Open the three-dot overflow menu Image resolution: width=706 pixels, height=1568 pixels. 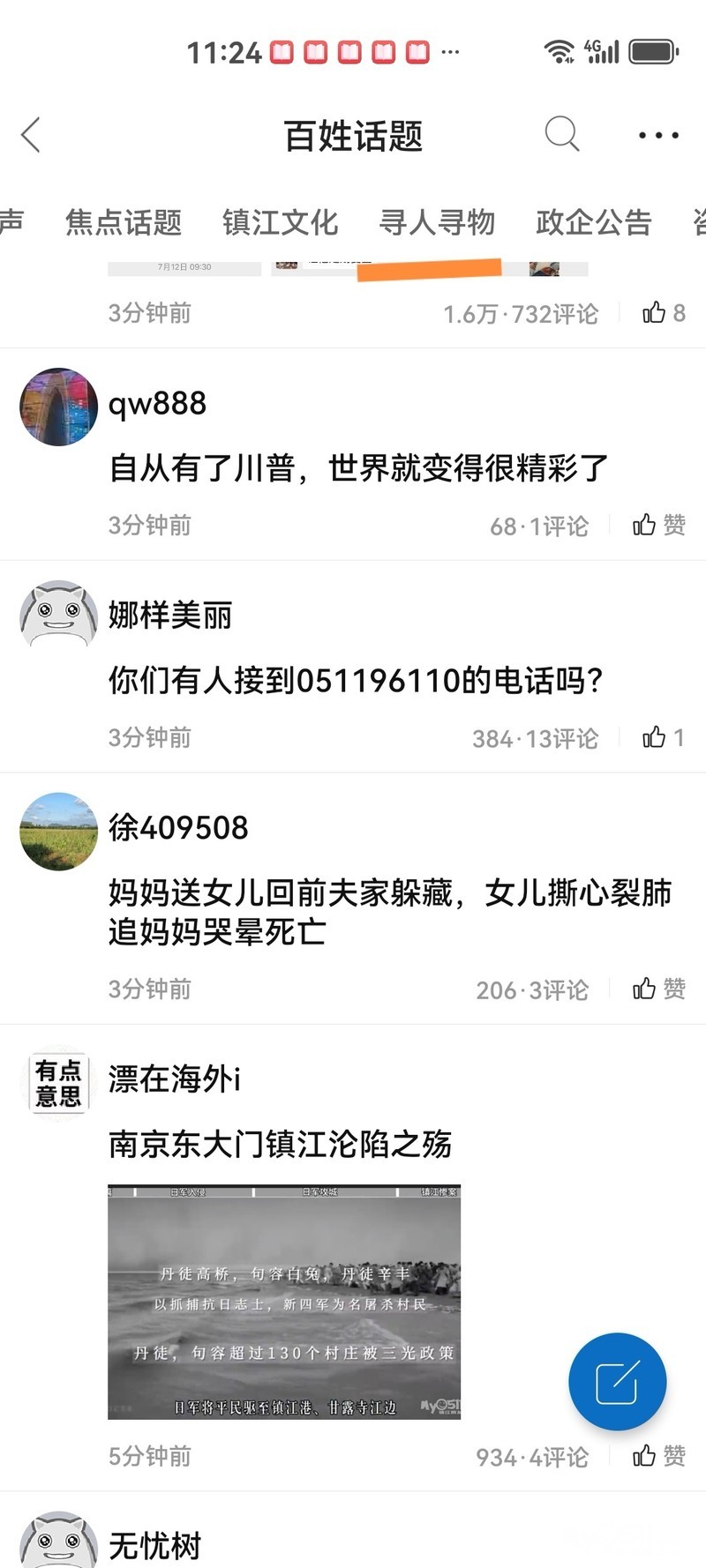(658, 135)
